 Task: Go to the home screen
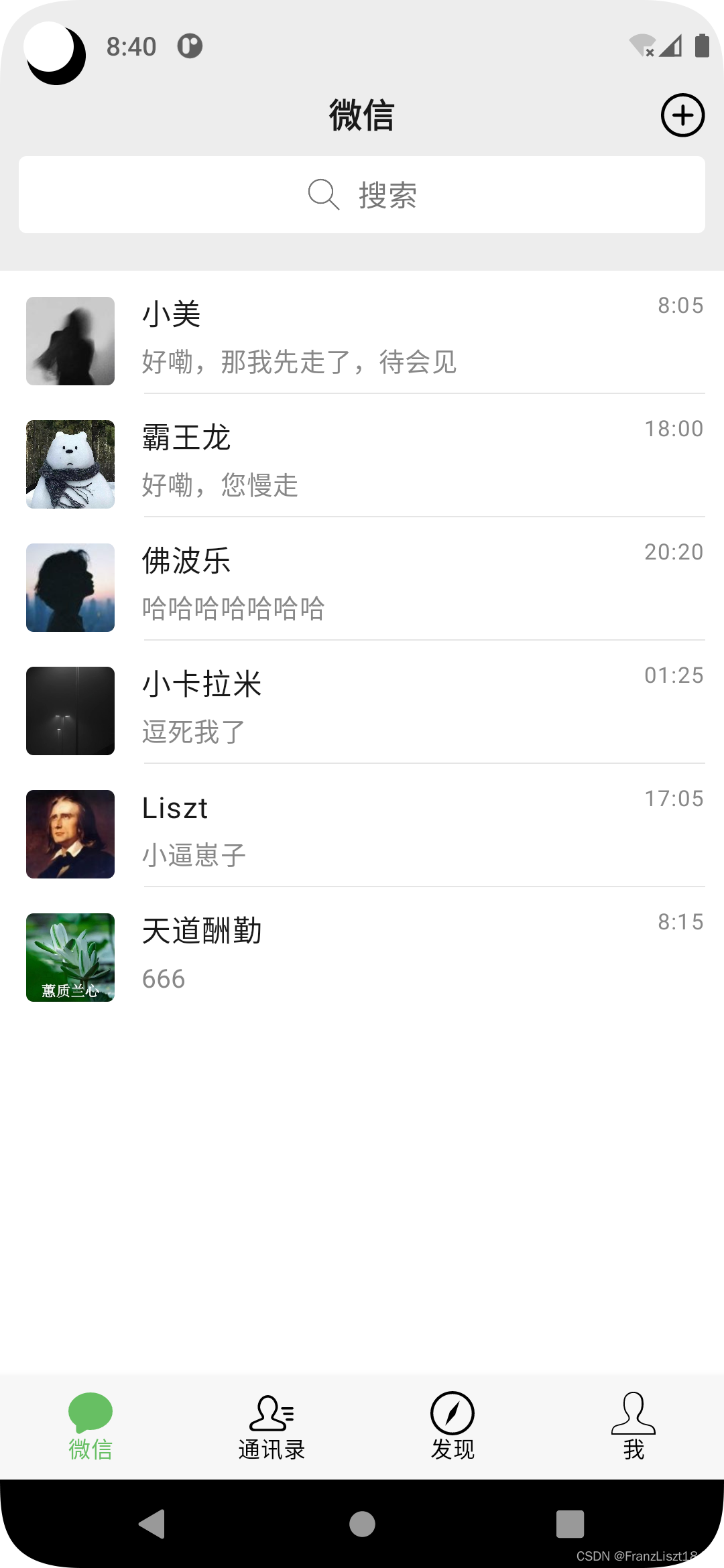pyautogui.click(x=362, y=1524)
